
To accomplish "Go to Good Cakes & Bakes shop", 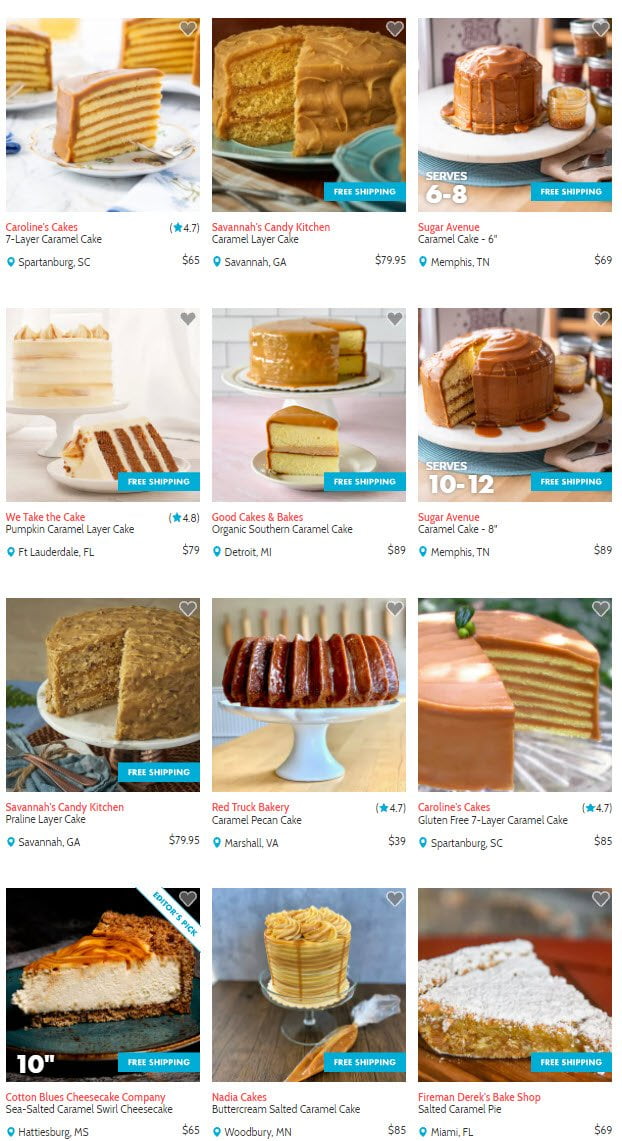I will click(257, 517).
